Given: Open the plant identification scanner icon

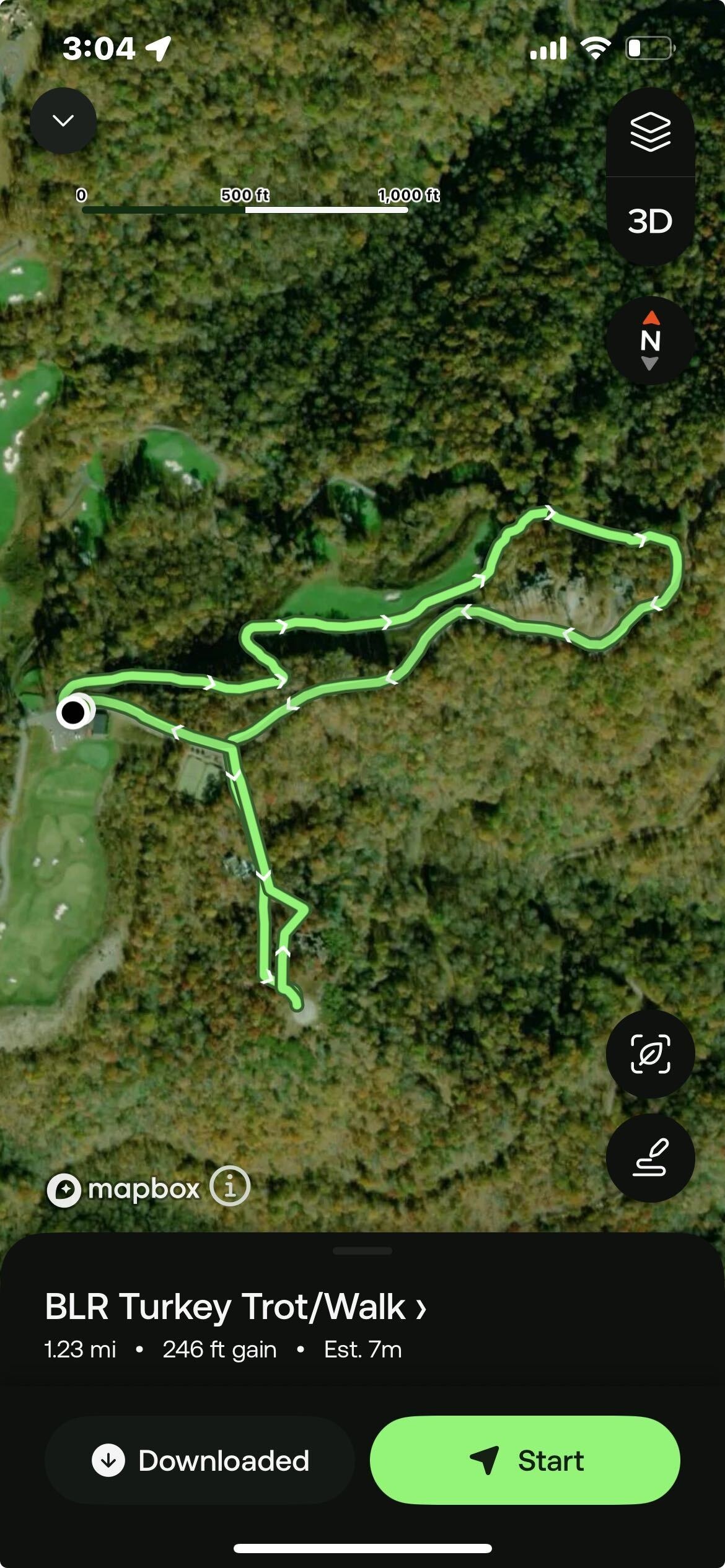Looking at the screenshot, I should pyautogui.click(x=650, y=1053).
